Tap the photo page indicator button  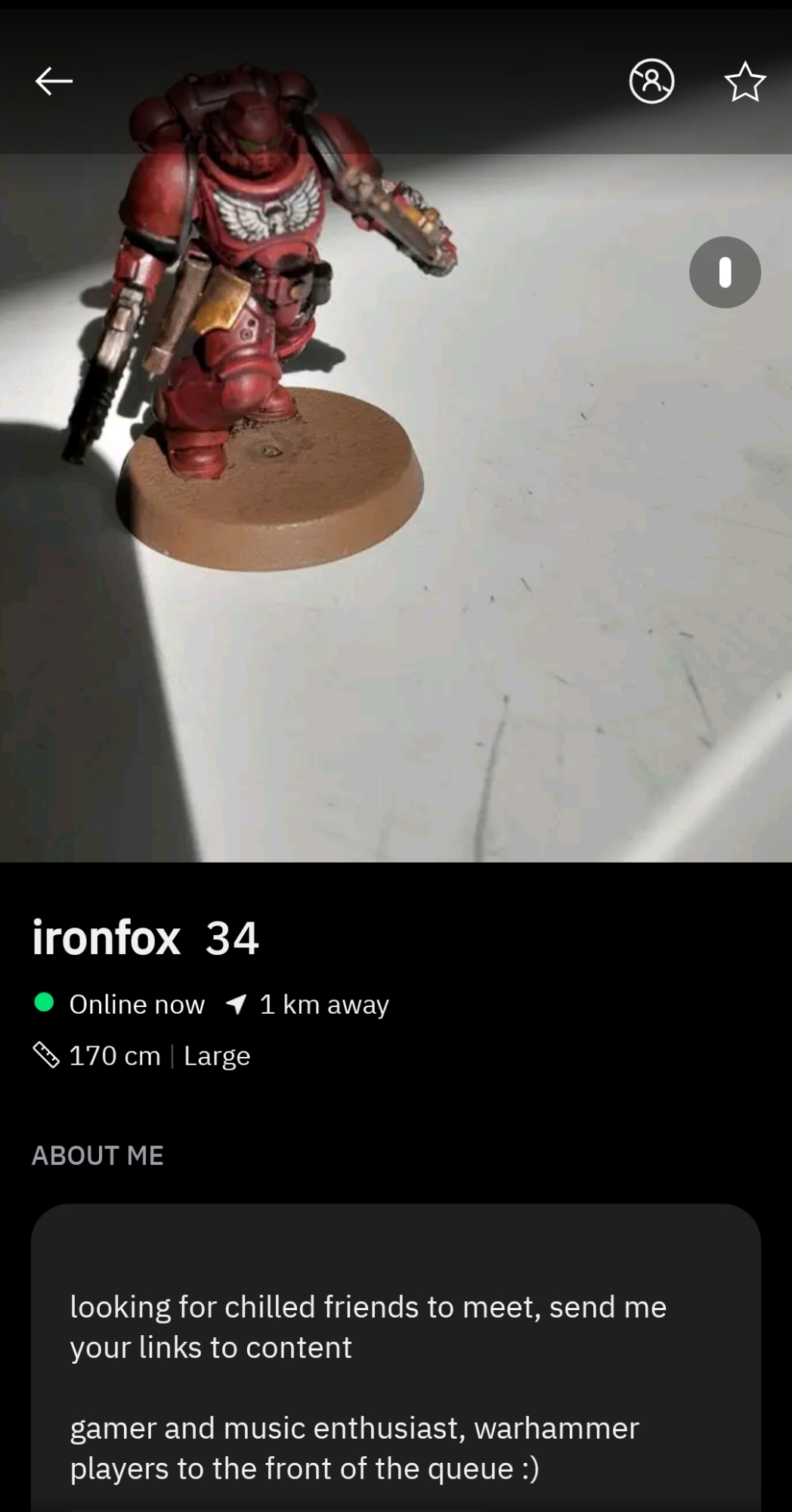[725, 272]
